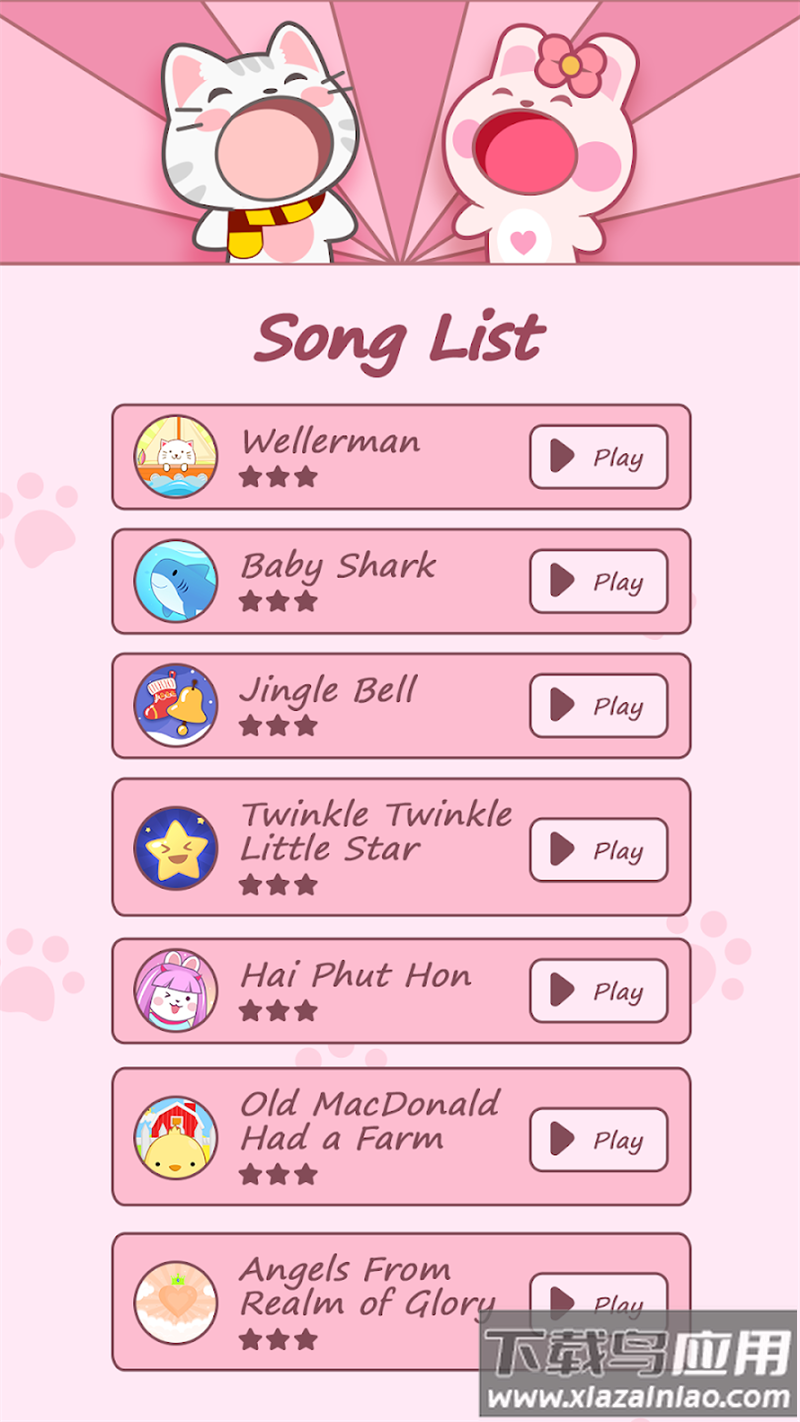Select the Baby Shark song icon
This screenshot has height=1422, width=800.
[176, 581]
